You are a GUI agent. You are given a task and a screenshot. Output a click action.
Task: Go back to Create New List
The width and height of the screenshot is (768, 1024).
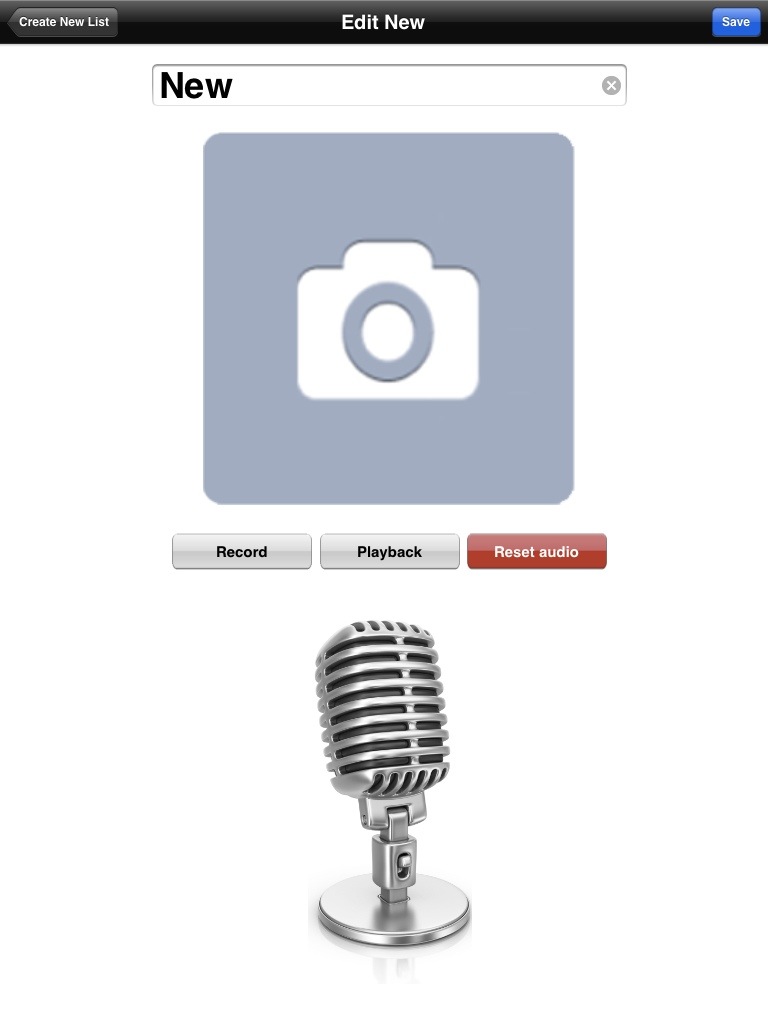(62, 22)
